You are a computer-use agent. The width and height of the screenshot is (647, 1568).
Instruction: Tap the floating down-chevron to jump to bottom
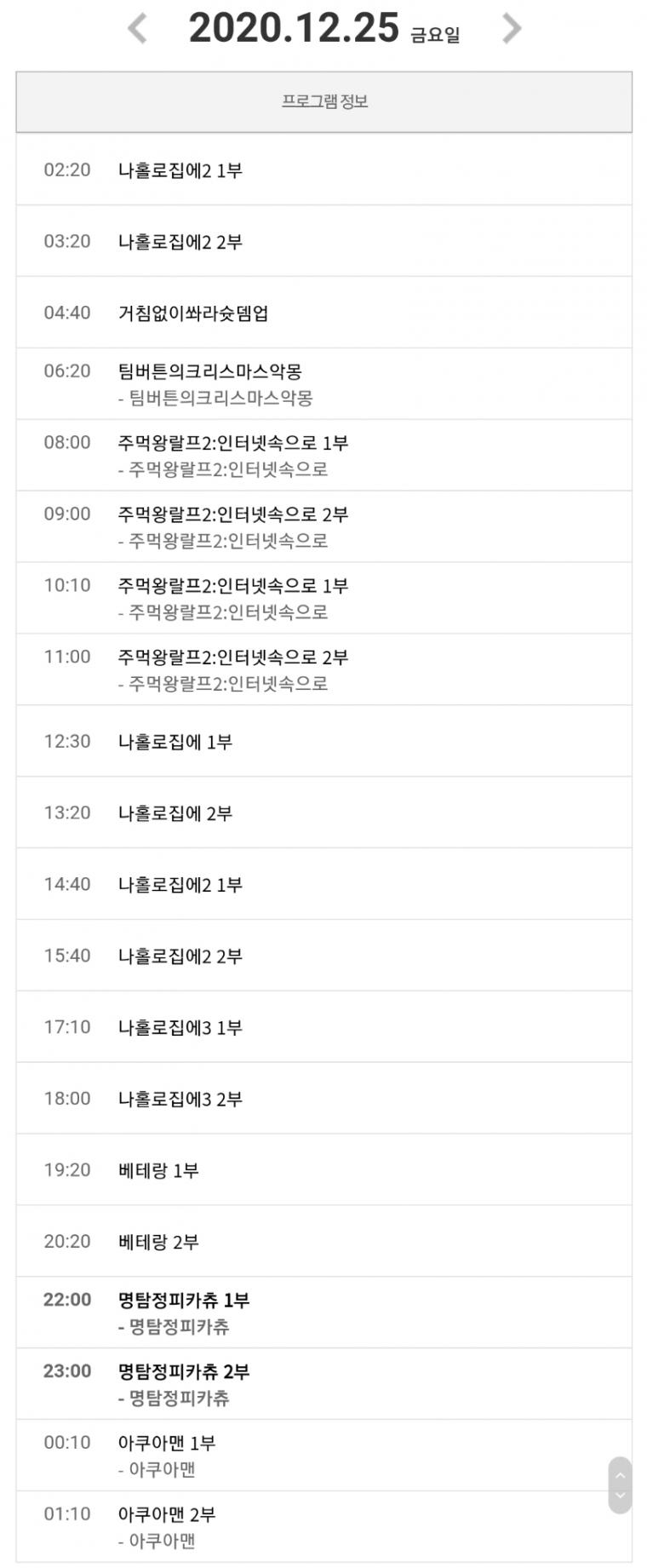[x=620, y=1496]
